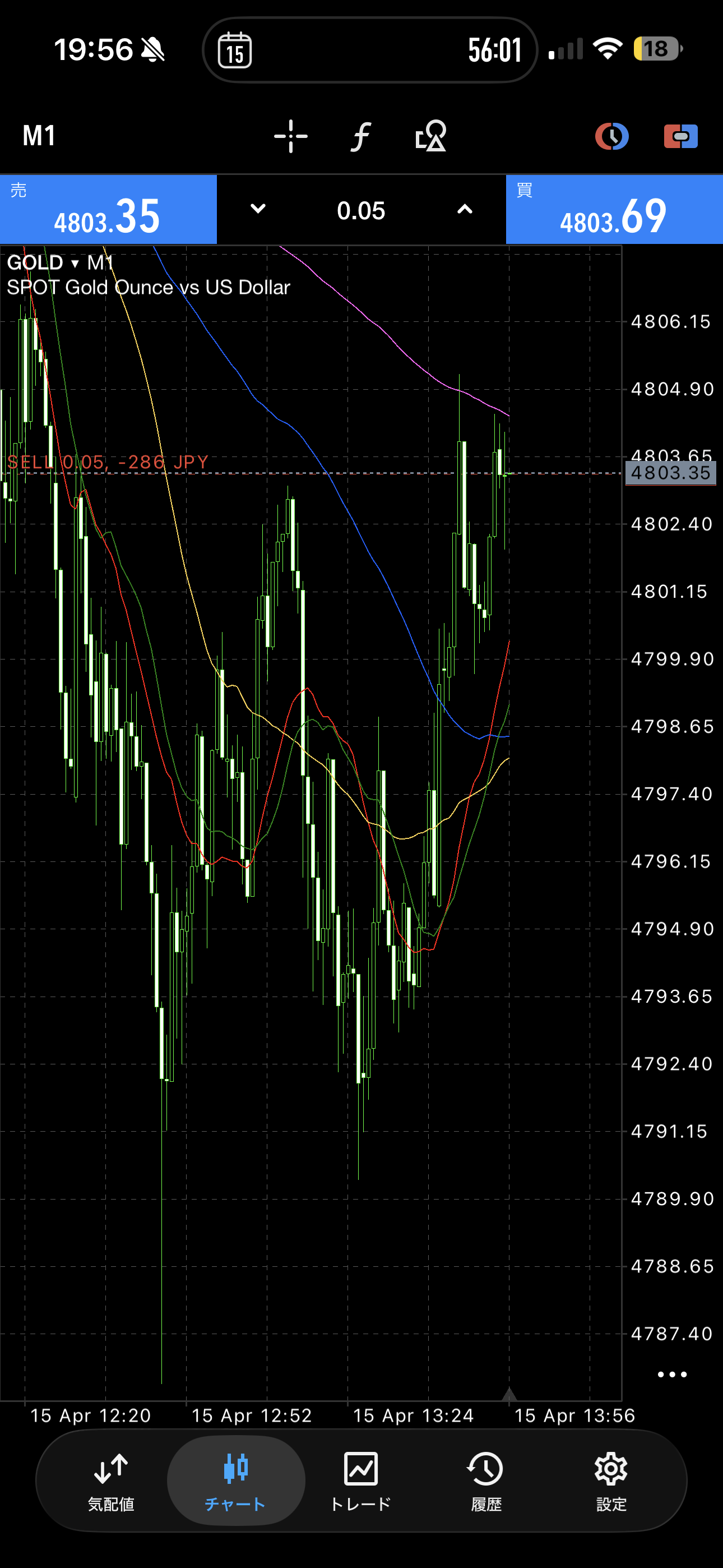
Task: Open the three-dot chart menu
Action: 672,1374
